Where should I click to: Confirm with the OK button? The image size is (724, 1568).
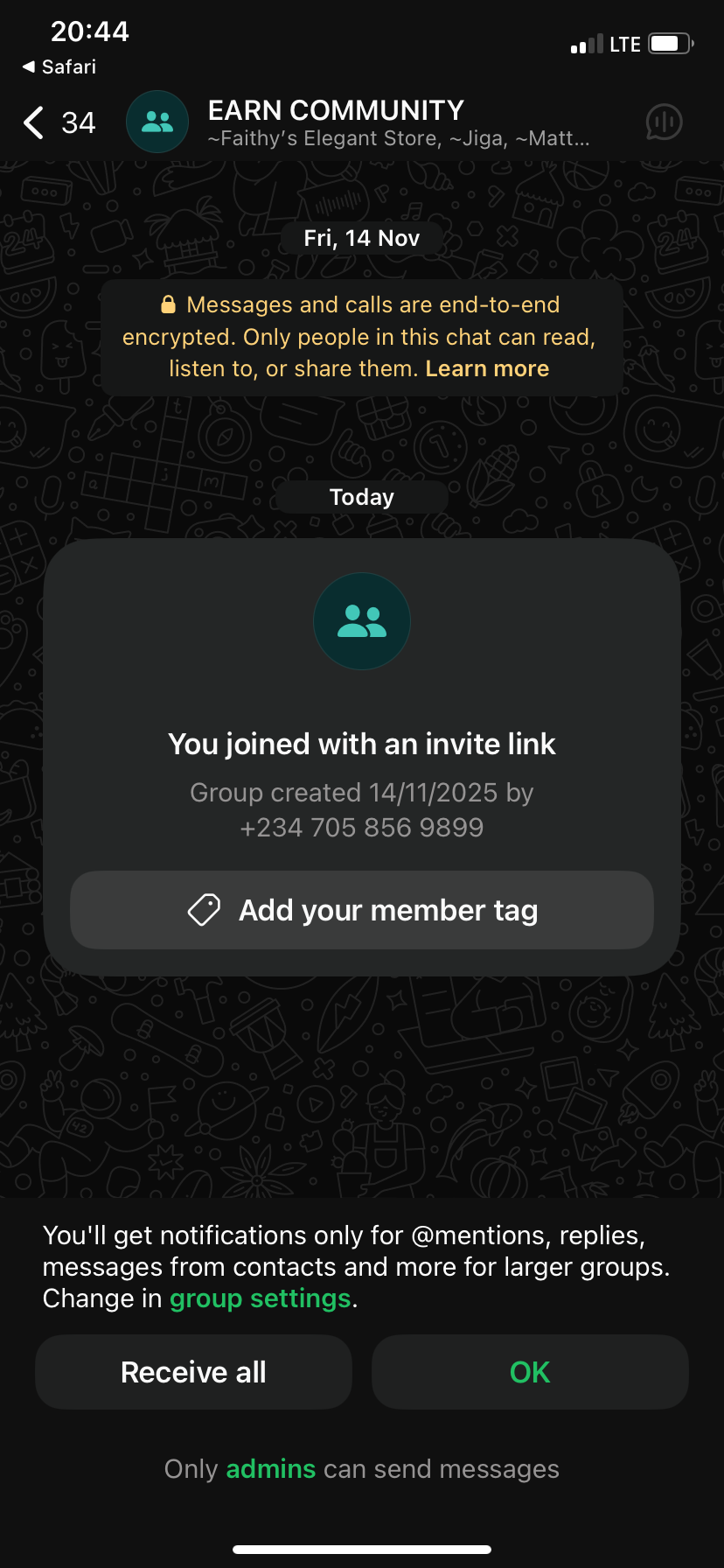tap(530, 1372)
